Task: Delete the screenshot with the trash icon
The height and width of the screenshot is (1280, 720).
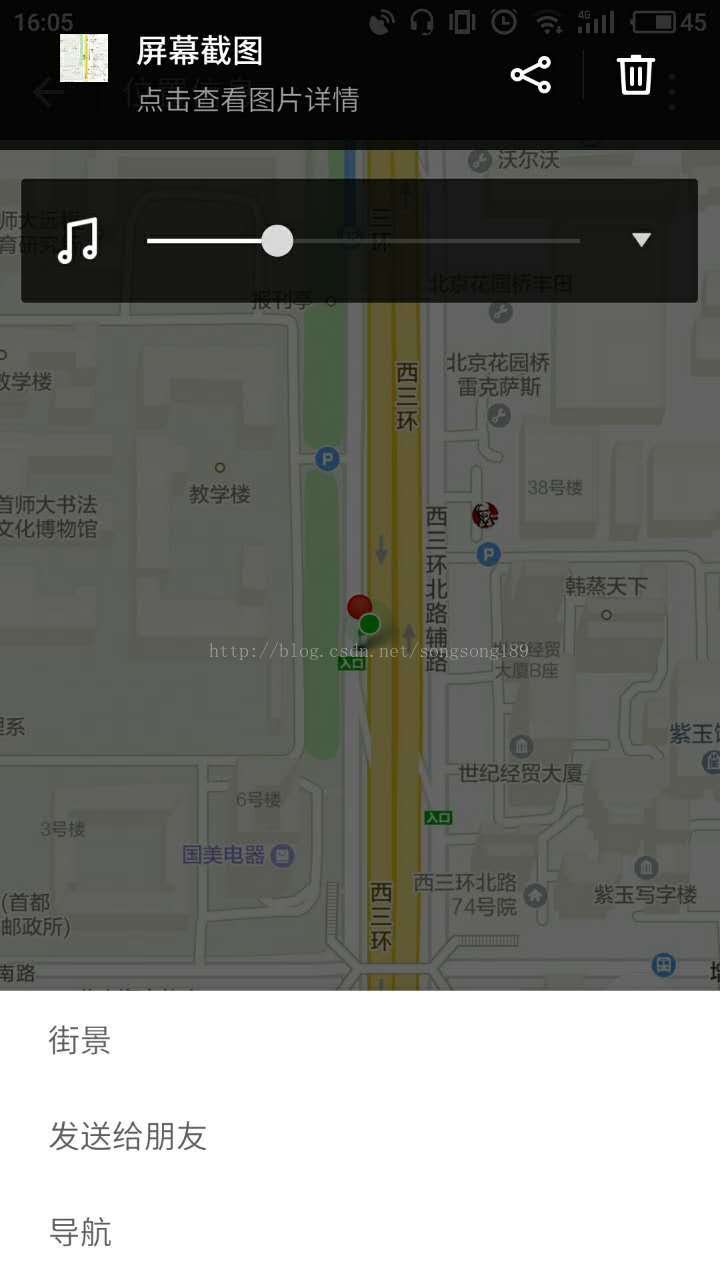Action: point(635,75)
